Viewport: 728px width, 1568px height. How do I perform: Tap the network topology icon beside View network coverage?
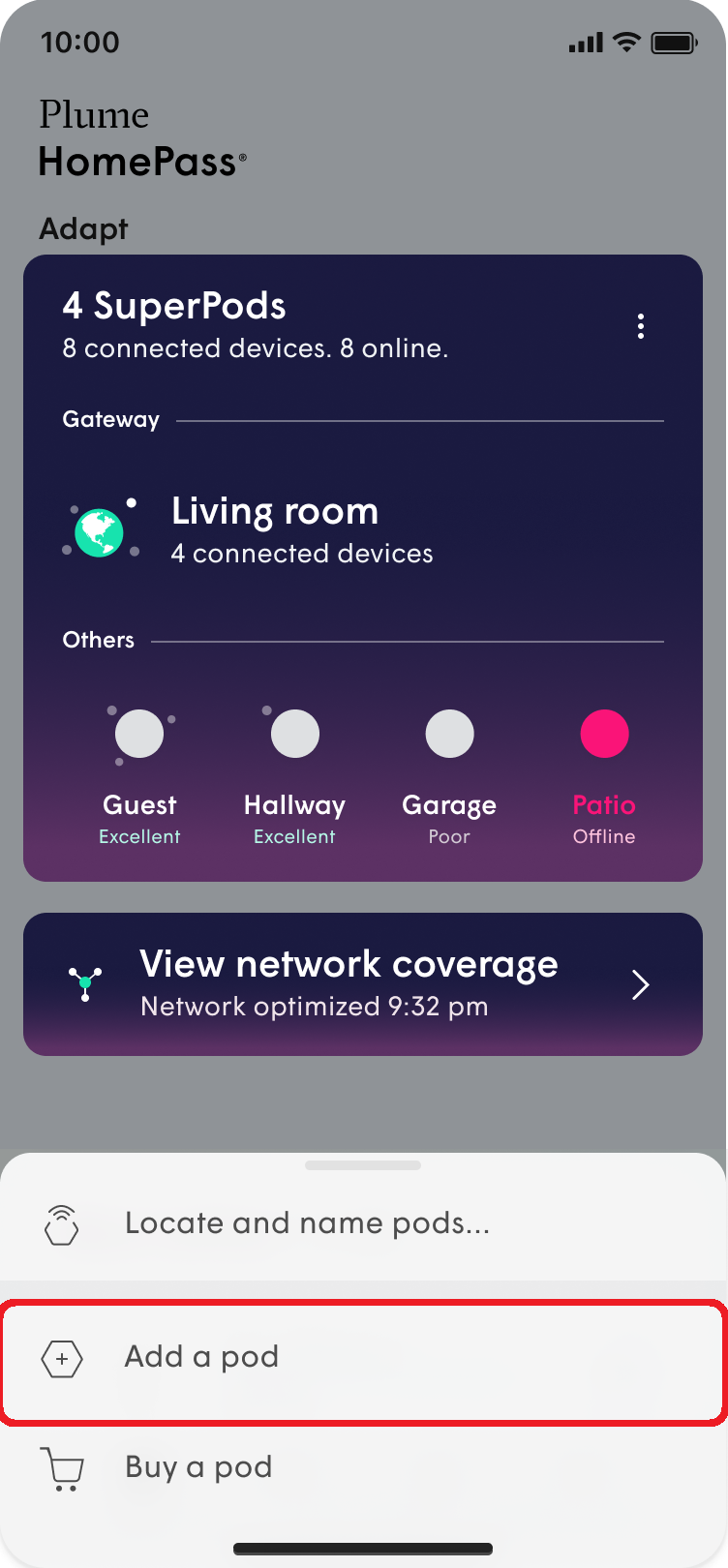tap(85, 983)
